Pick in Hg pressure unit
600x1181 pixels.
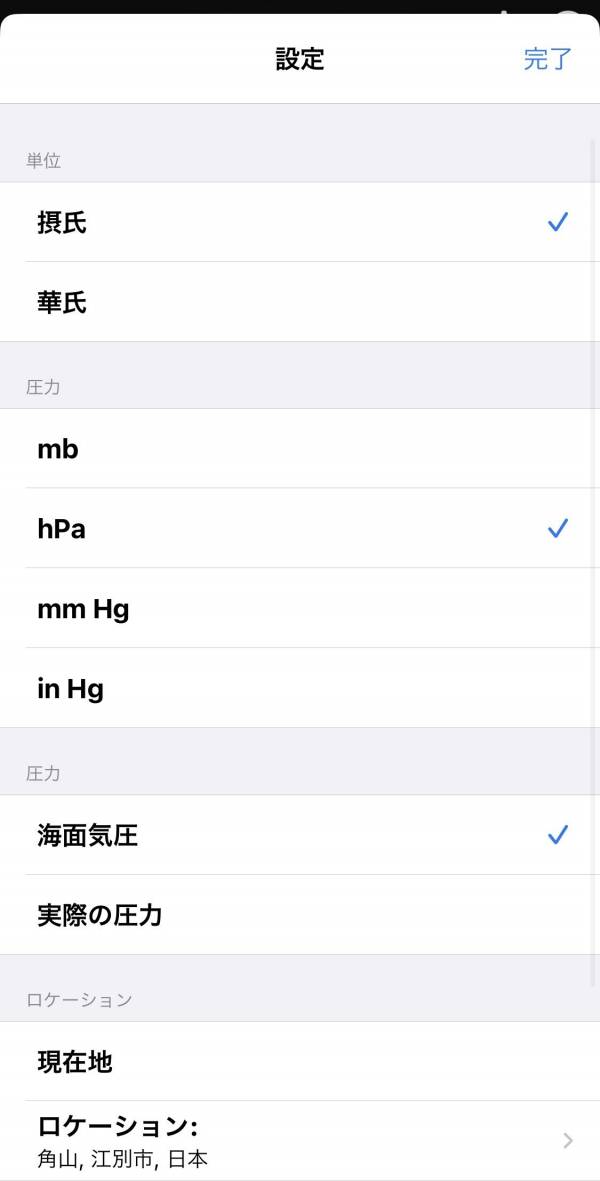(300, 689)
